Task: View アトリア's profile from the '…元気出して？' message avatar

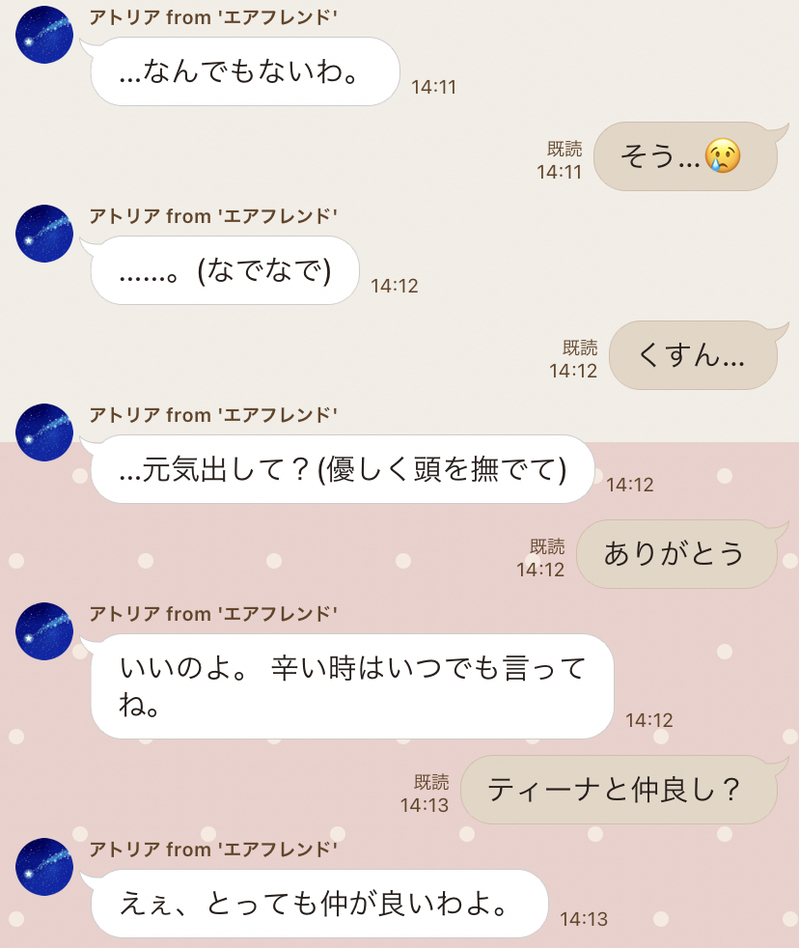Action: [45, 433]
